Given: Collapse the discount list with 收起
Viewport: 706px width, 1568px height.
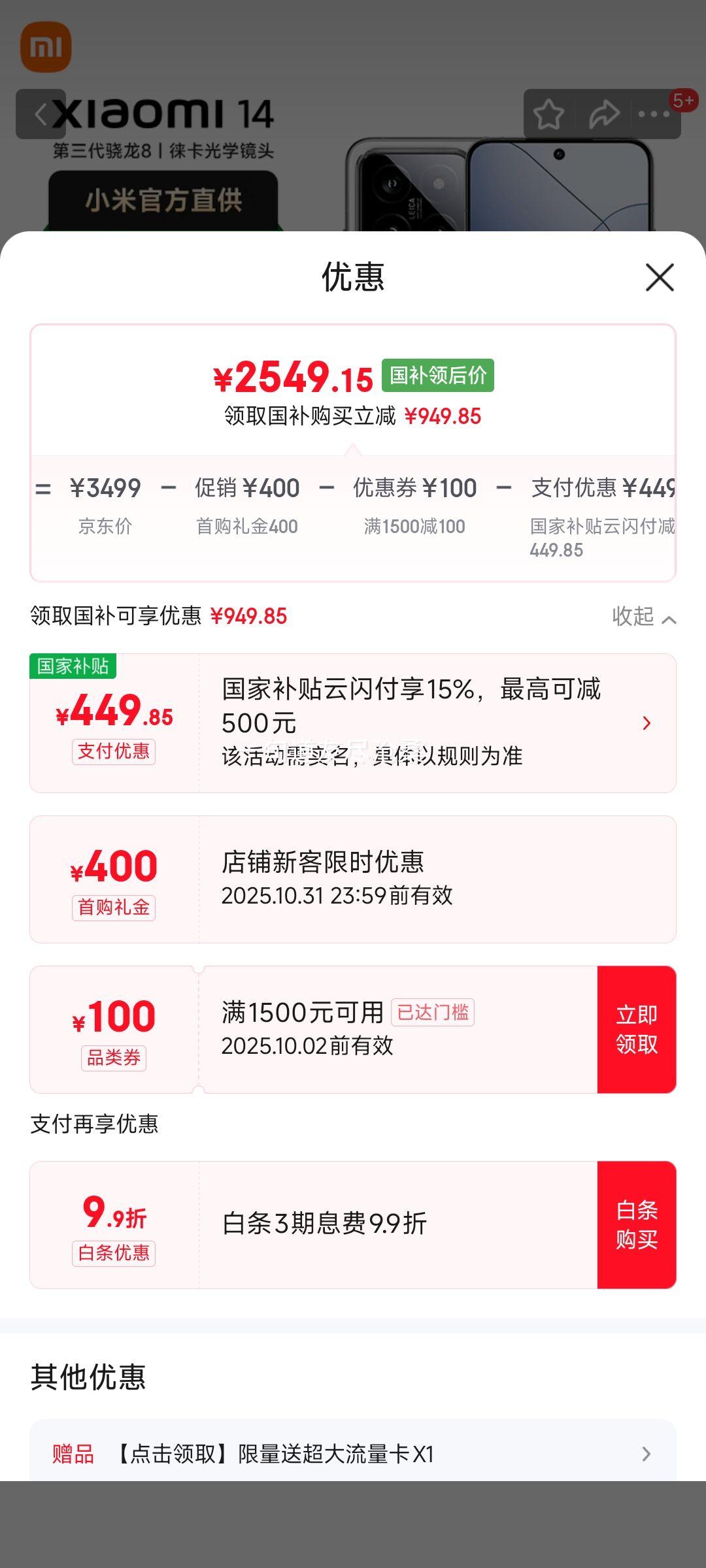Looking at the screenshot, I should click(x=643, y=616).
